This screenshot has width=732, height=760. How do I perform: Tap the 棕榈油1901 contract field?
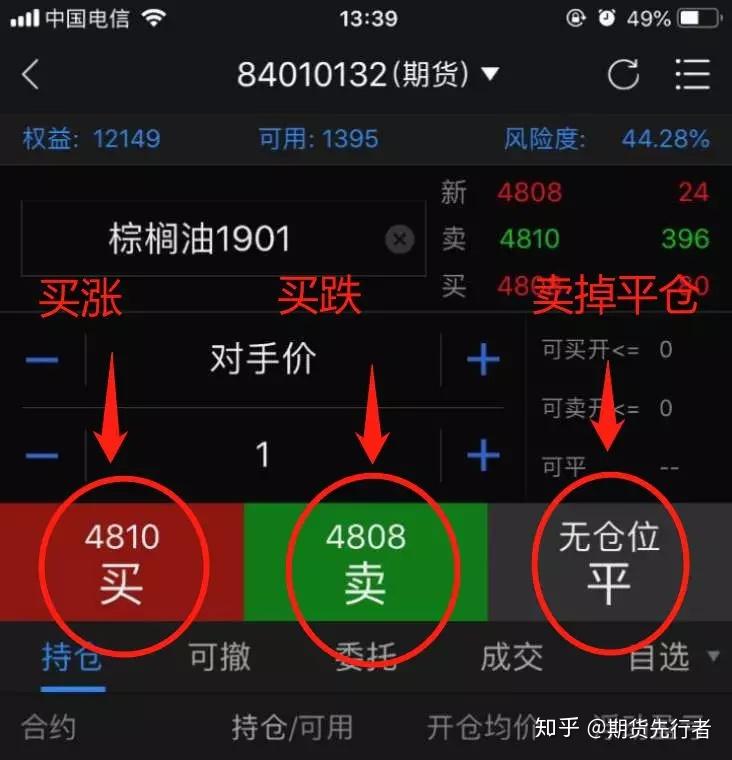click(x=200, y=239)
